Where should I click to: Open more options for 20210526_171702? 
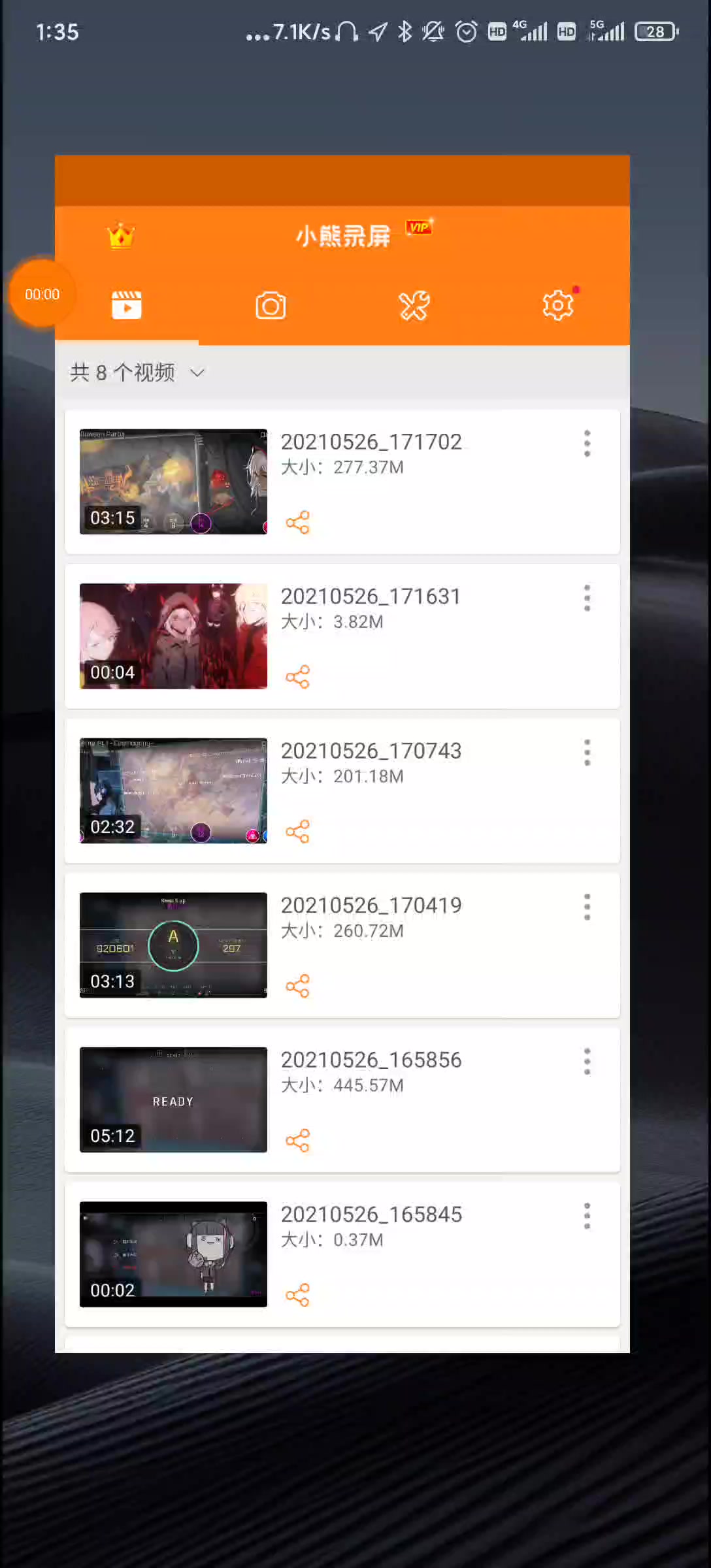pos(587,444)
